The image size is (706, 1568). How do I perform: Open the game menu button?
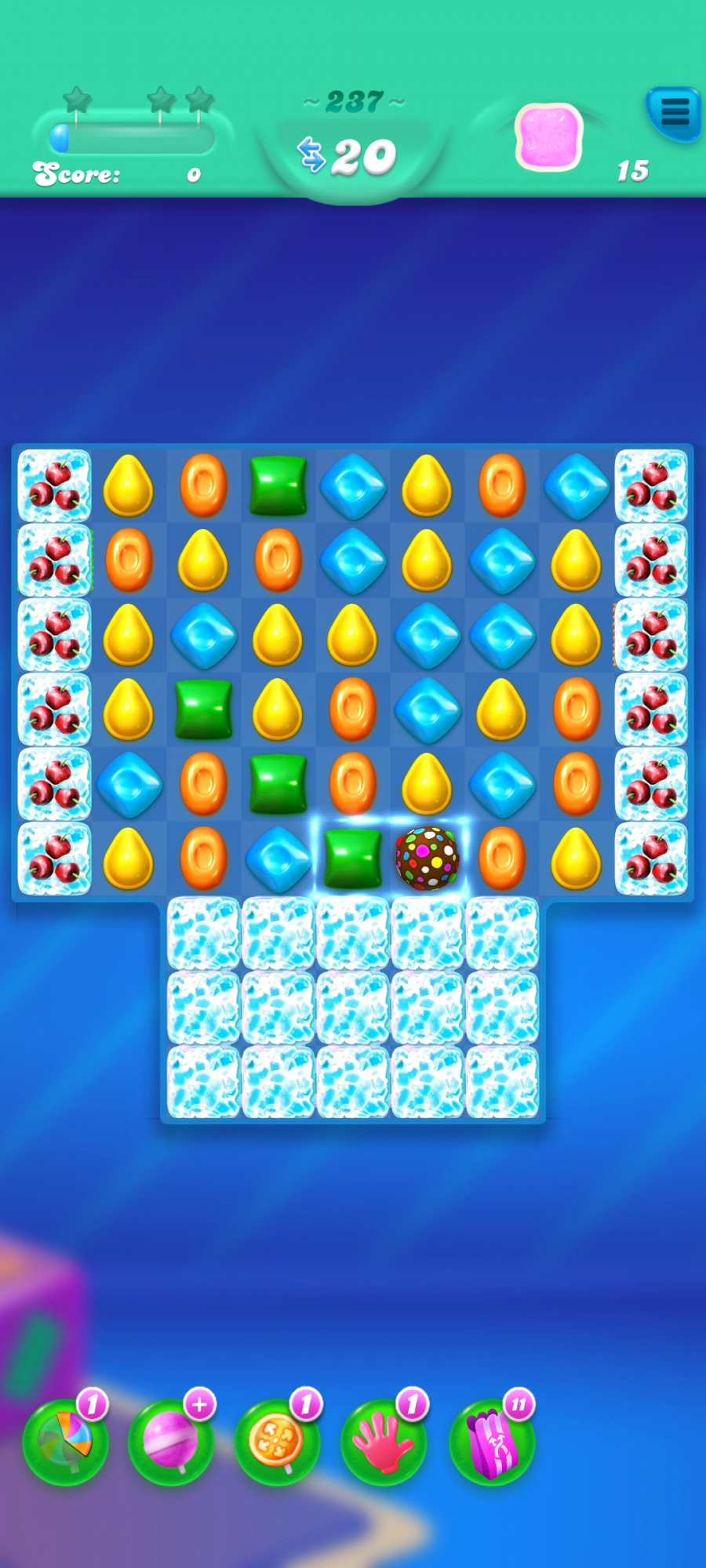pyautogui.click(x=673, y=112)
